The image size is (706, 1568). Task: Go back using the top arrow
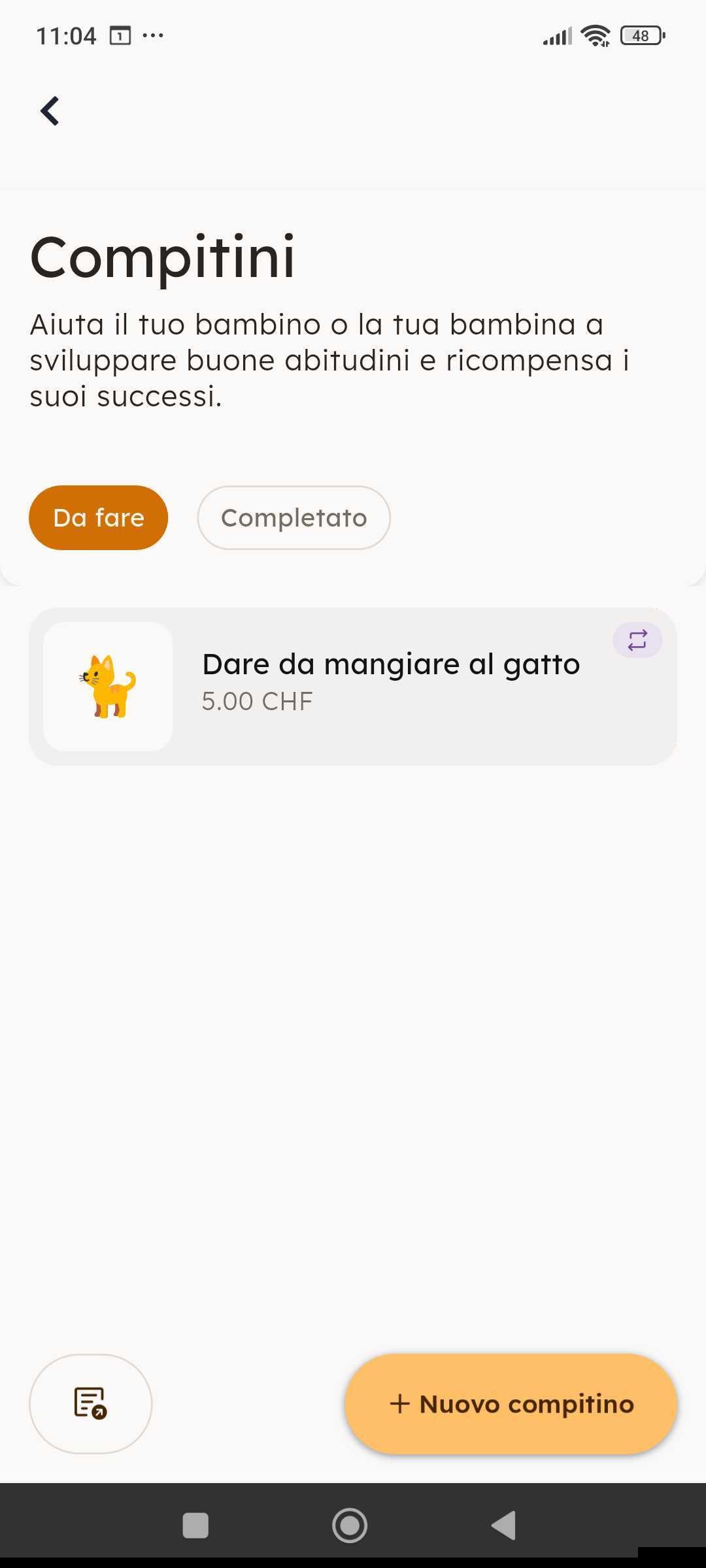tap(50, 110)
